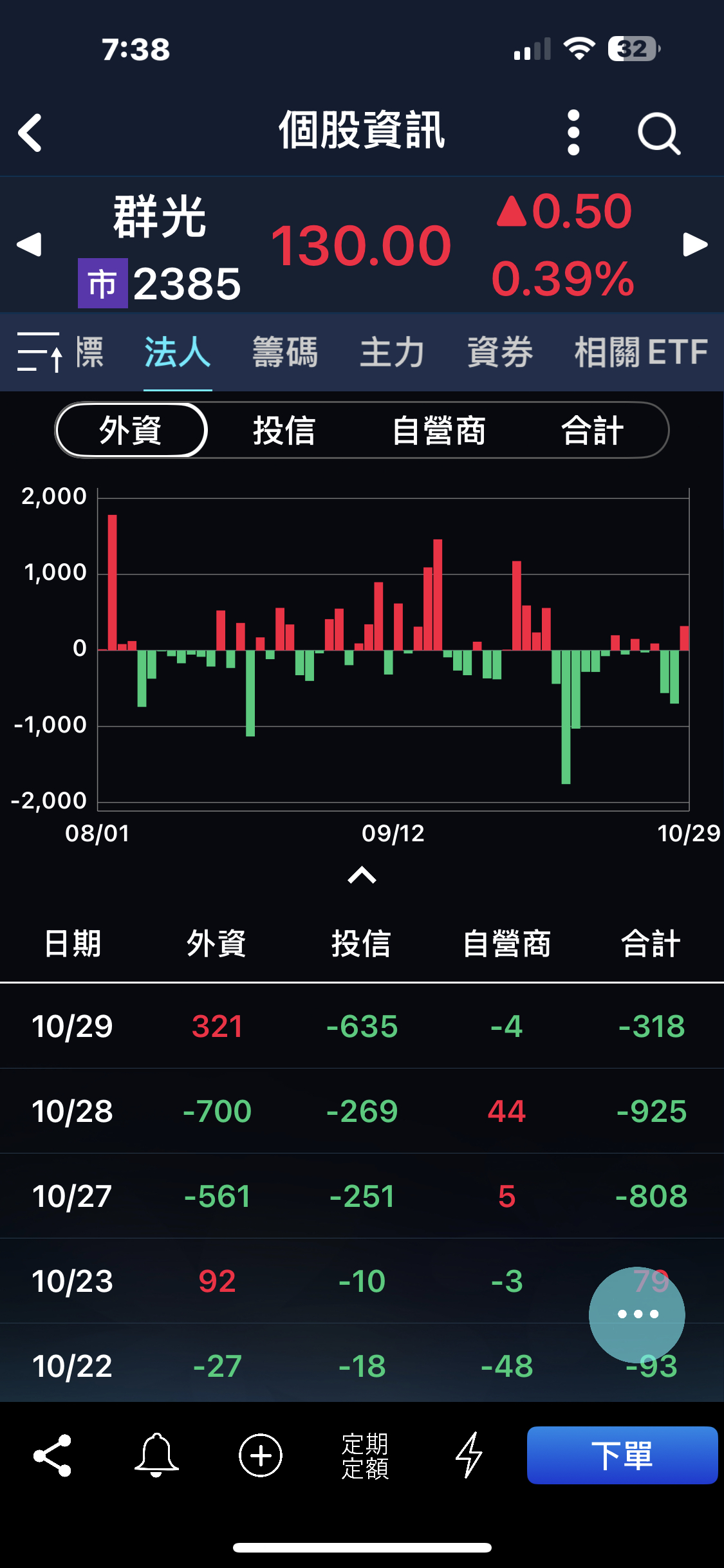The width and height of the screenshot is (724, 1568).
Task: Tap 下單 to place an order
Action: [622, 1455]
